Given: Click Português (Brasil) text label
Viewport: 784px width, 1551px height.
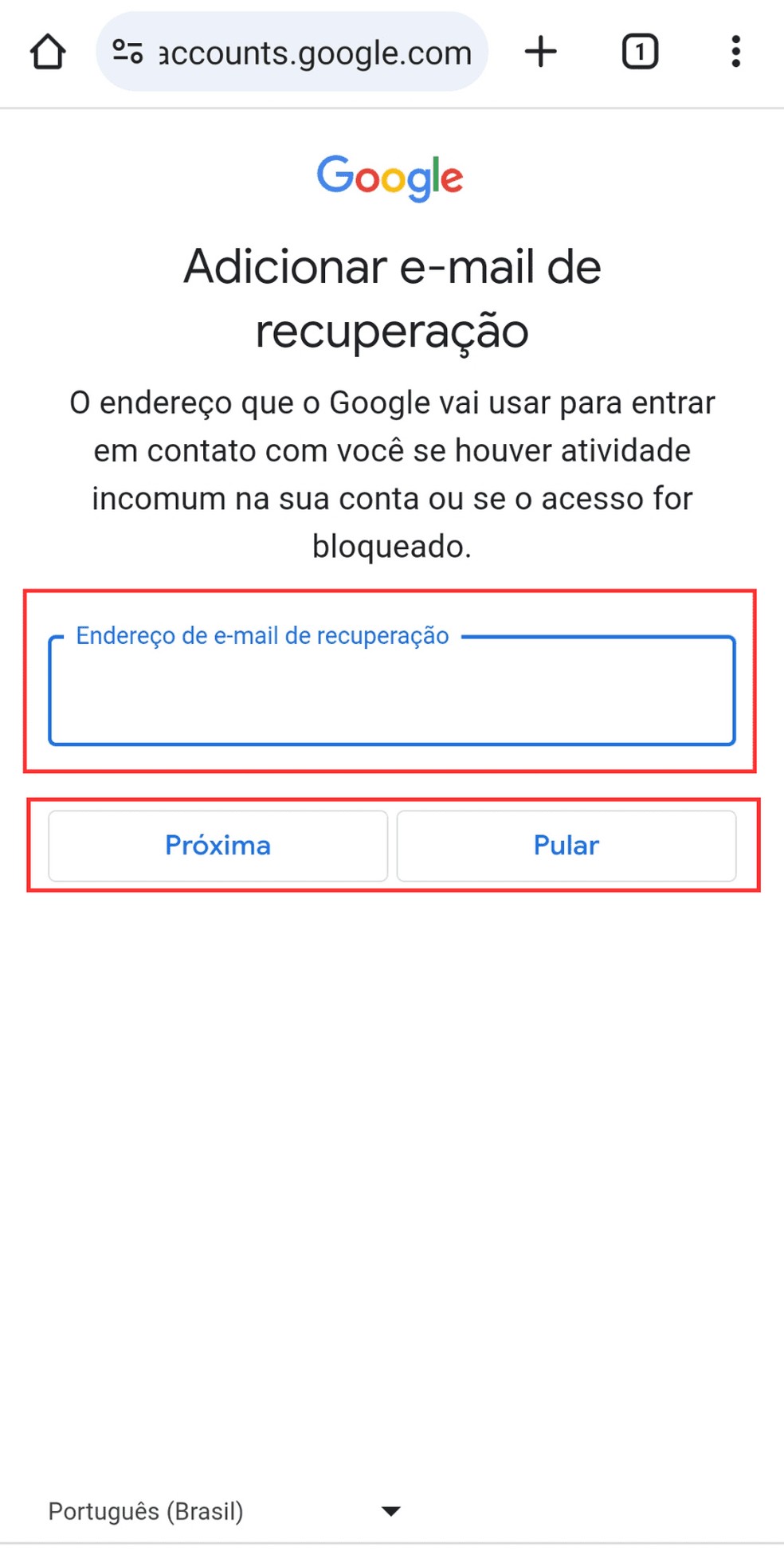Looking at the screenshot, I should (x=146, y=1510).
